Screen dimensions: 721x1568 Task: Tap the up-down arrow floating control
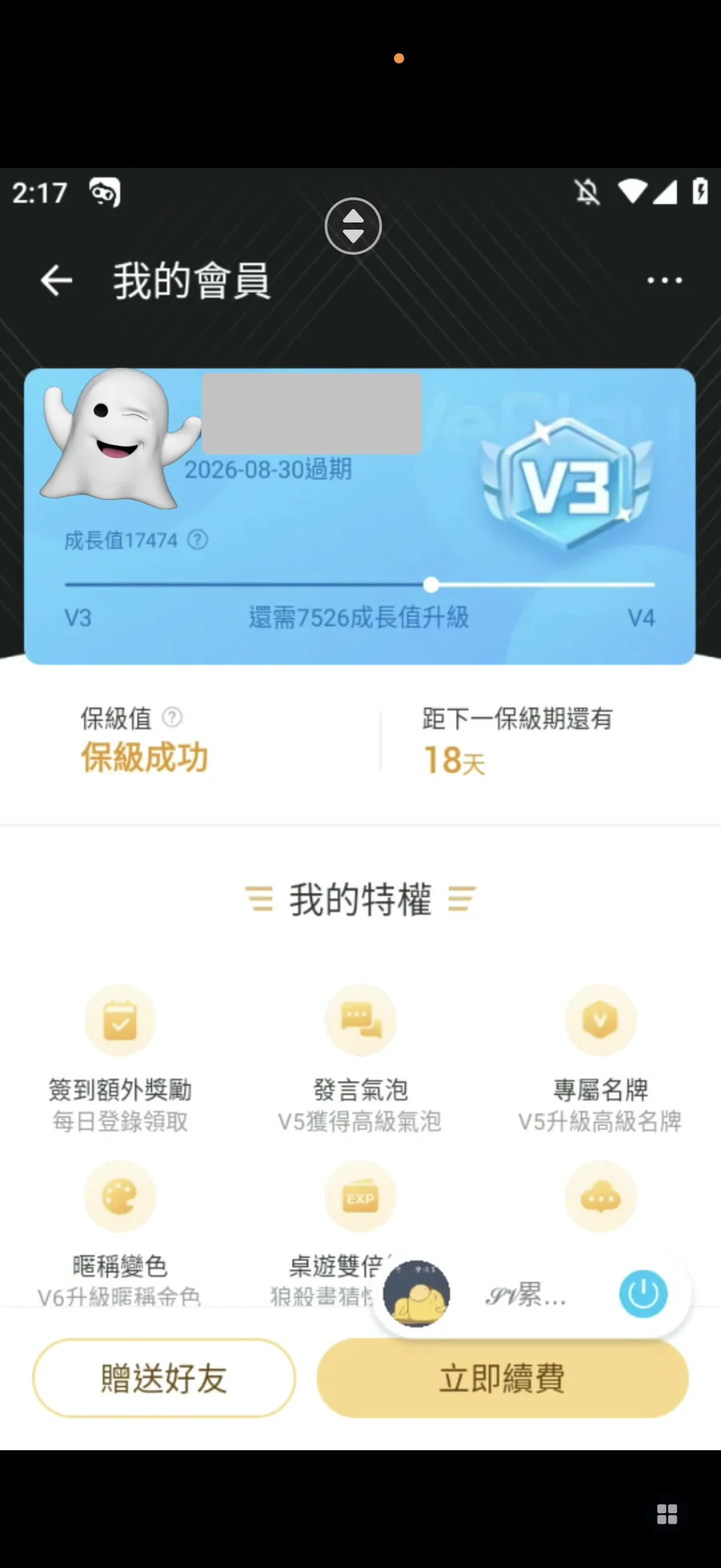click(x=353, y=226)
